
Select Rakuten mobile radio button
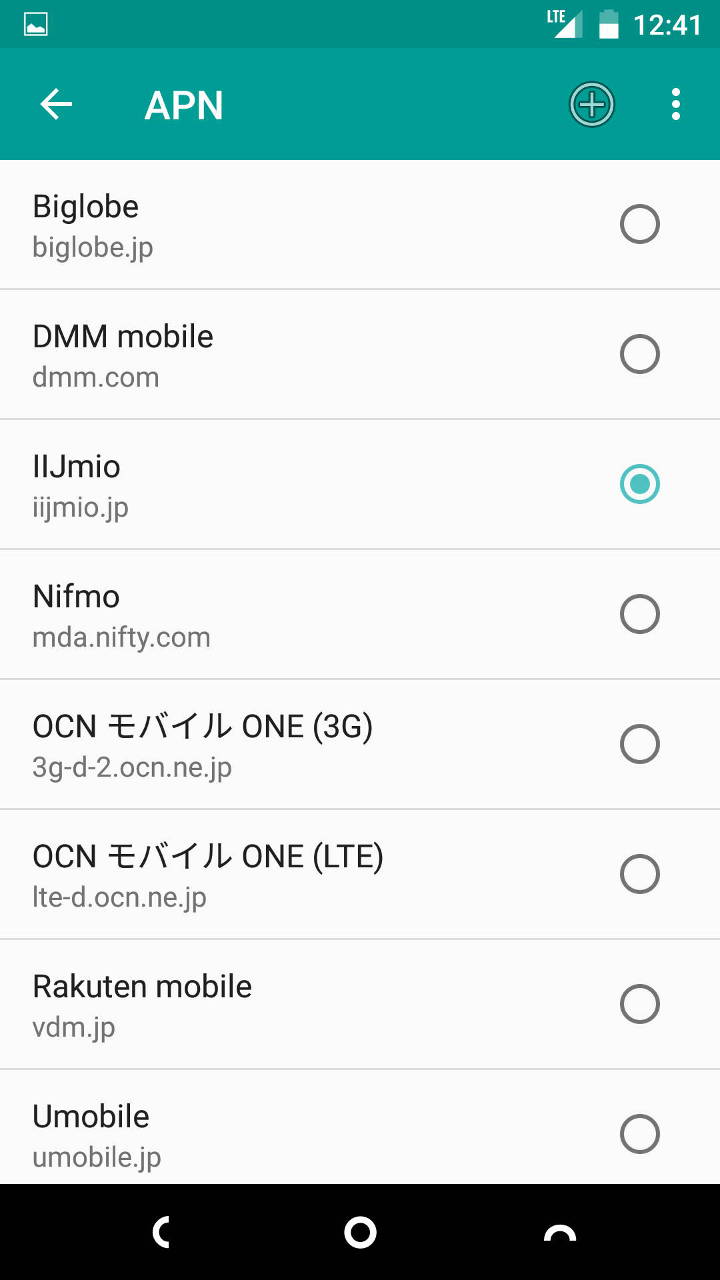click(x=640, y=1004)
